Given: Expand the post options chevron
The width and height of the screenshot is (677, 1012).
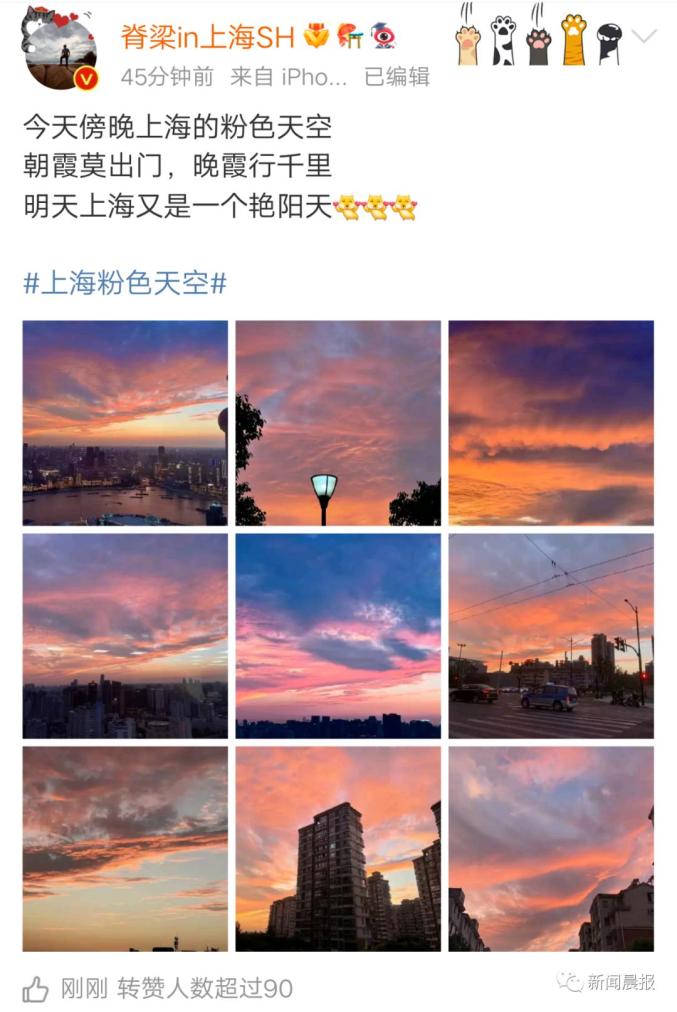Looking at the screenshot, I should [645, 37].
